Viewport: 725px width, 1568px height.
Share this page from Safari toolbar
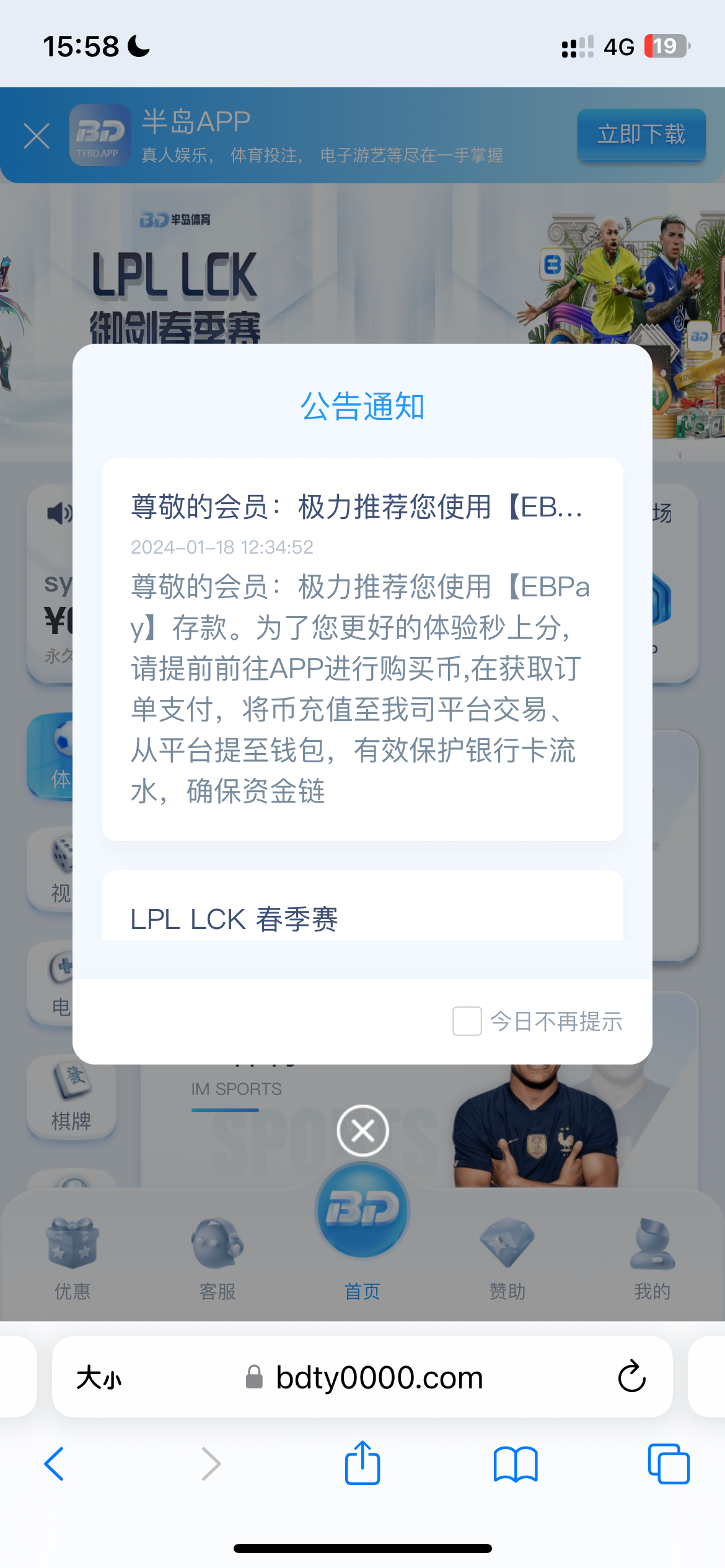click(x=362, y=1464)
